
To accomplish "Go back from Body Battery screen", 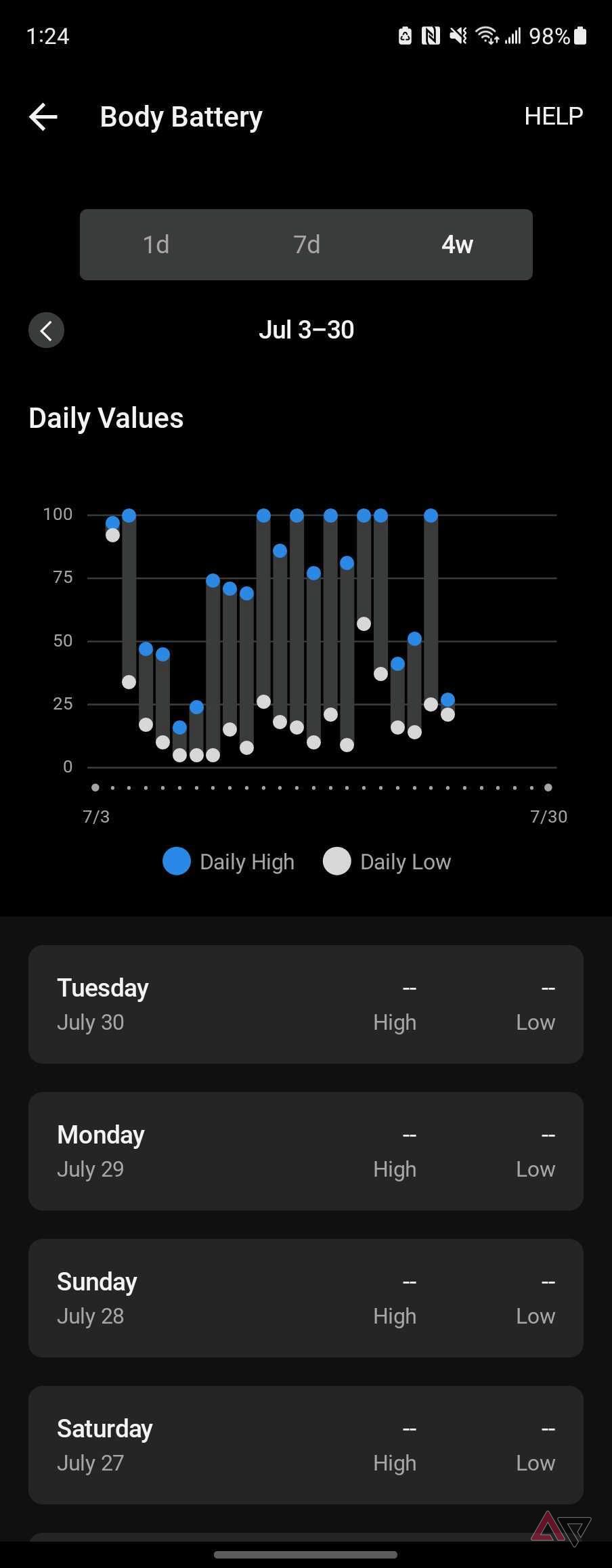I will click(43, 117).
